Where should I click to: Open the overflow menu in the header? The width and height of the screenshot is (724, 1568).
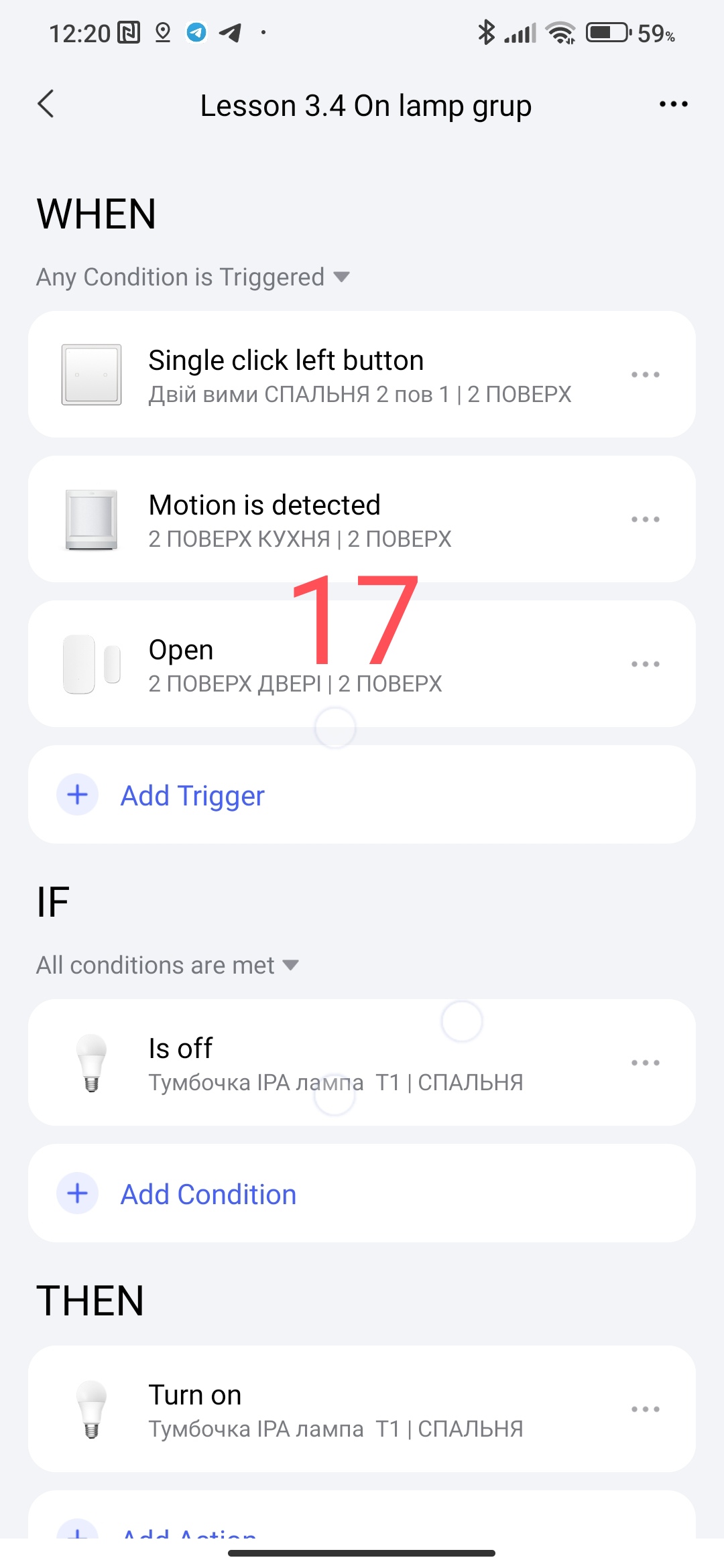[x=673, y=105]
